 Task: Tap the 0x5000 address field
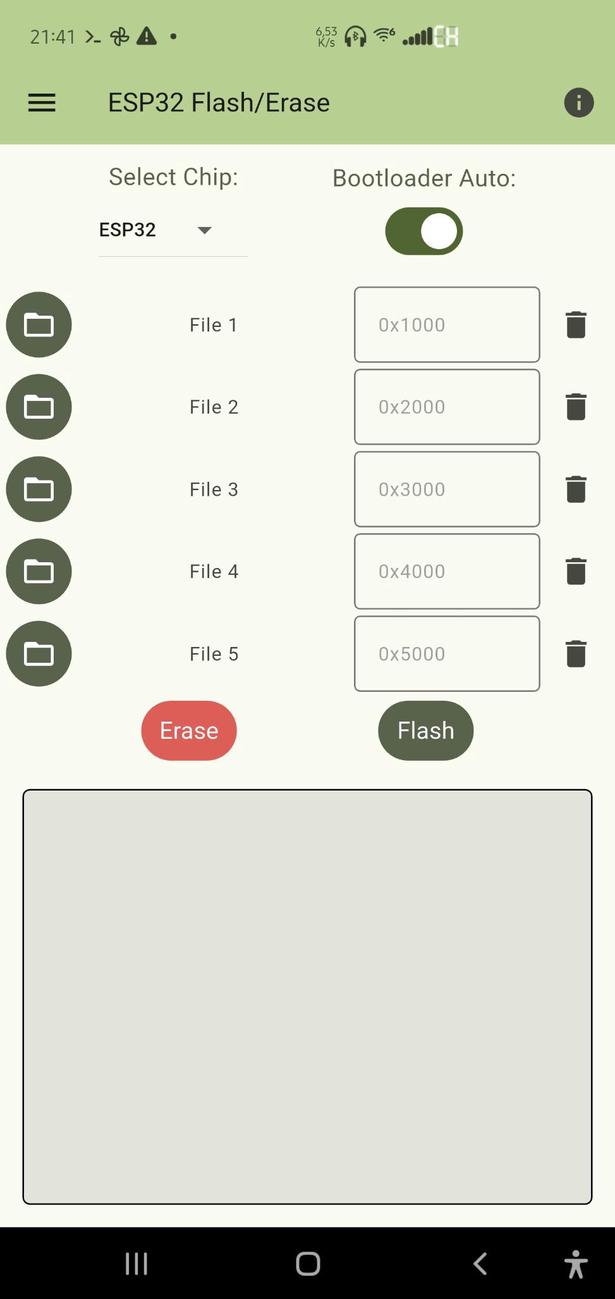click(447, 653)
